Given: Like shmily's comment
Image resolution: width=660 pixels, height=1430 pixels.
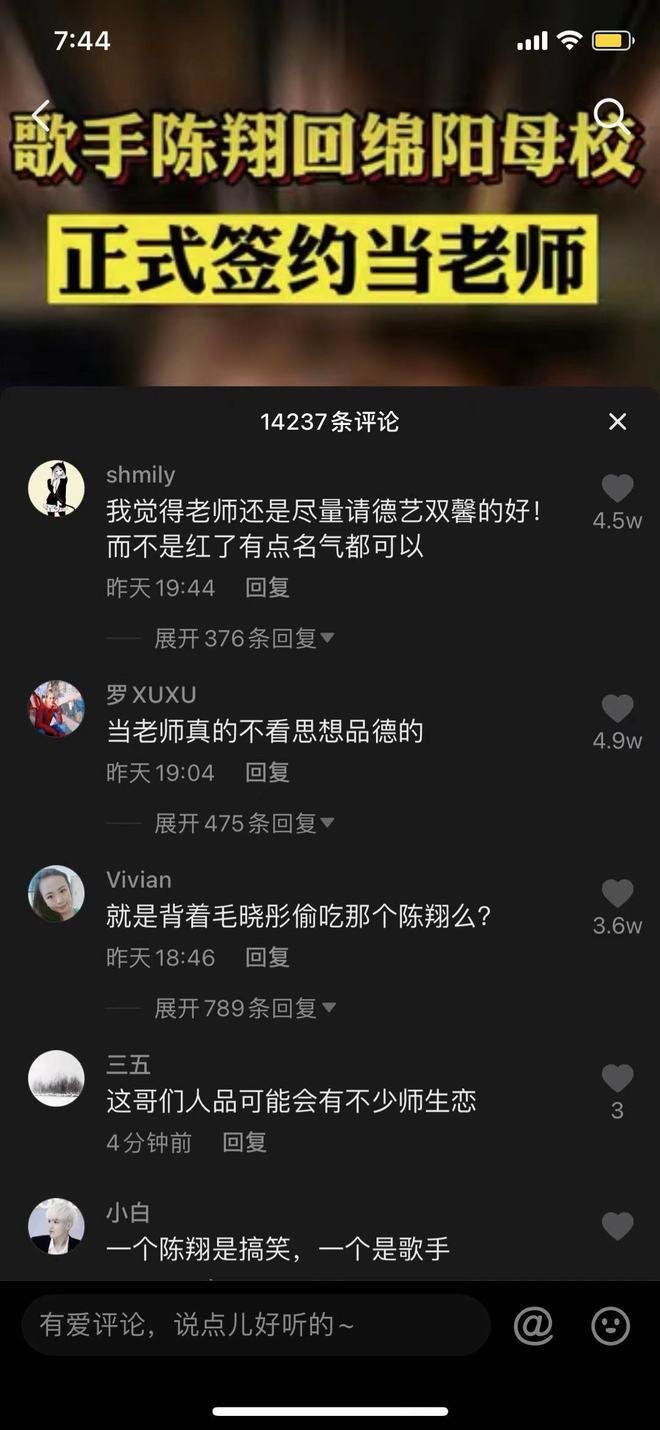Looking at the screenshot, I should tap(617, 489).
